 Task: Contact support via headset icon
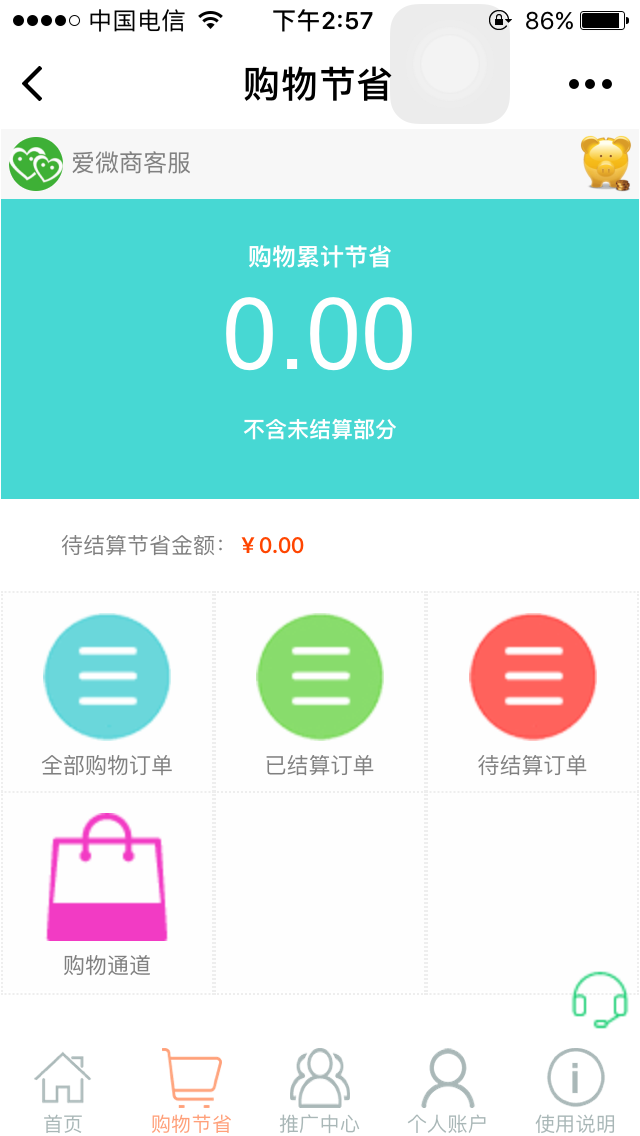pyautogui.click(x=600, y=999)
